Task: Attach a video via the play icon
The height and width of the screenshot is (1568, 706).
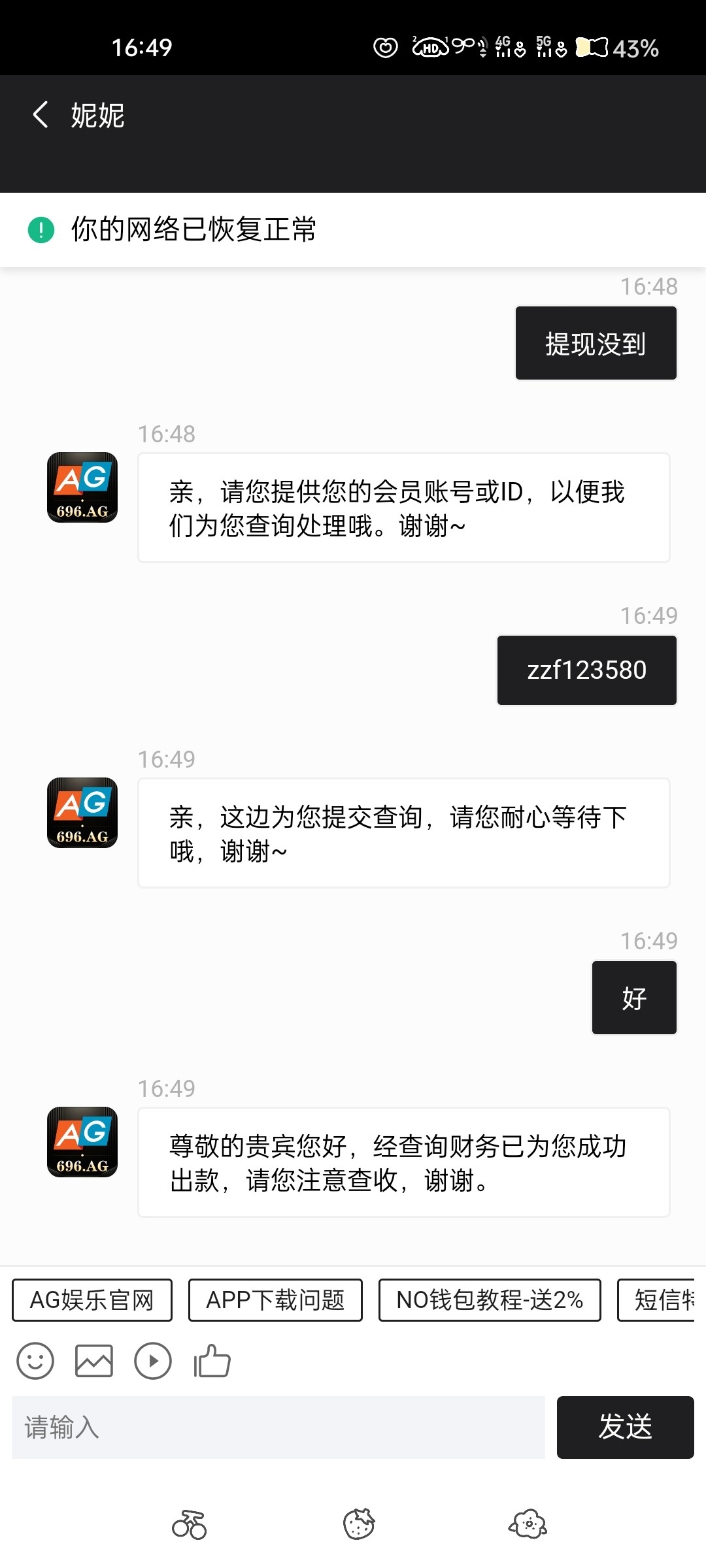Action: 153,1361
